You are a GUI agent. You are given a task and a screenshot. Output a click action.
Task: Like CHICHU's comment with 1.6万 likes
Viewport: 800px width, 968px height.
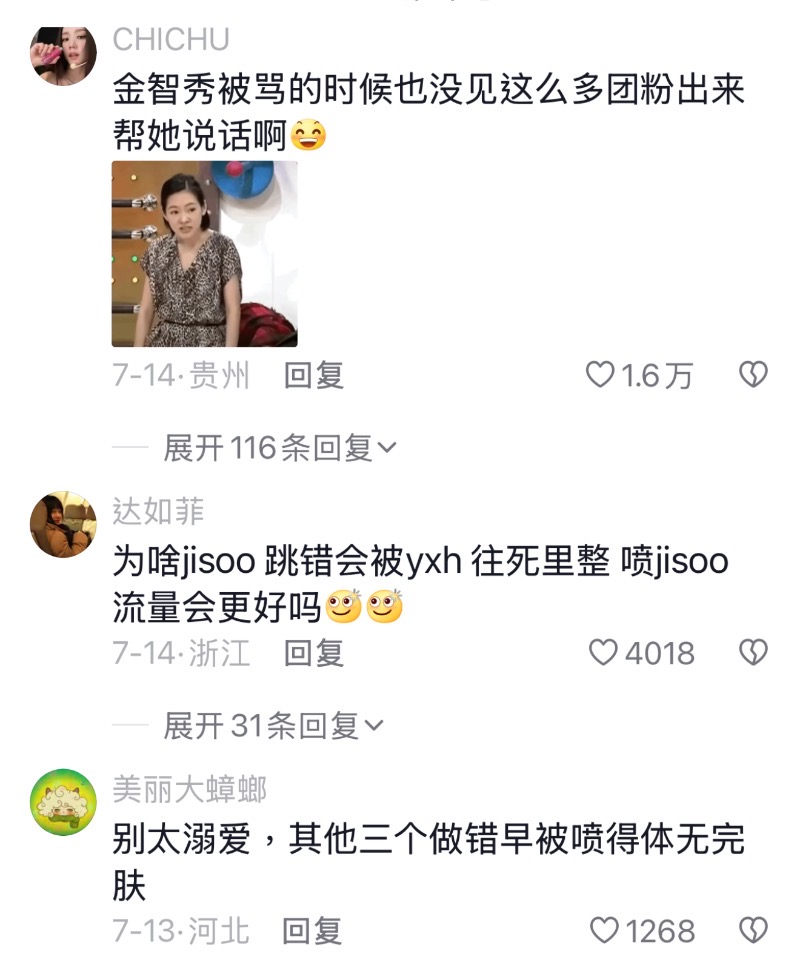pos(600,376)
